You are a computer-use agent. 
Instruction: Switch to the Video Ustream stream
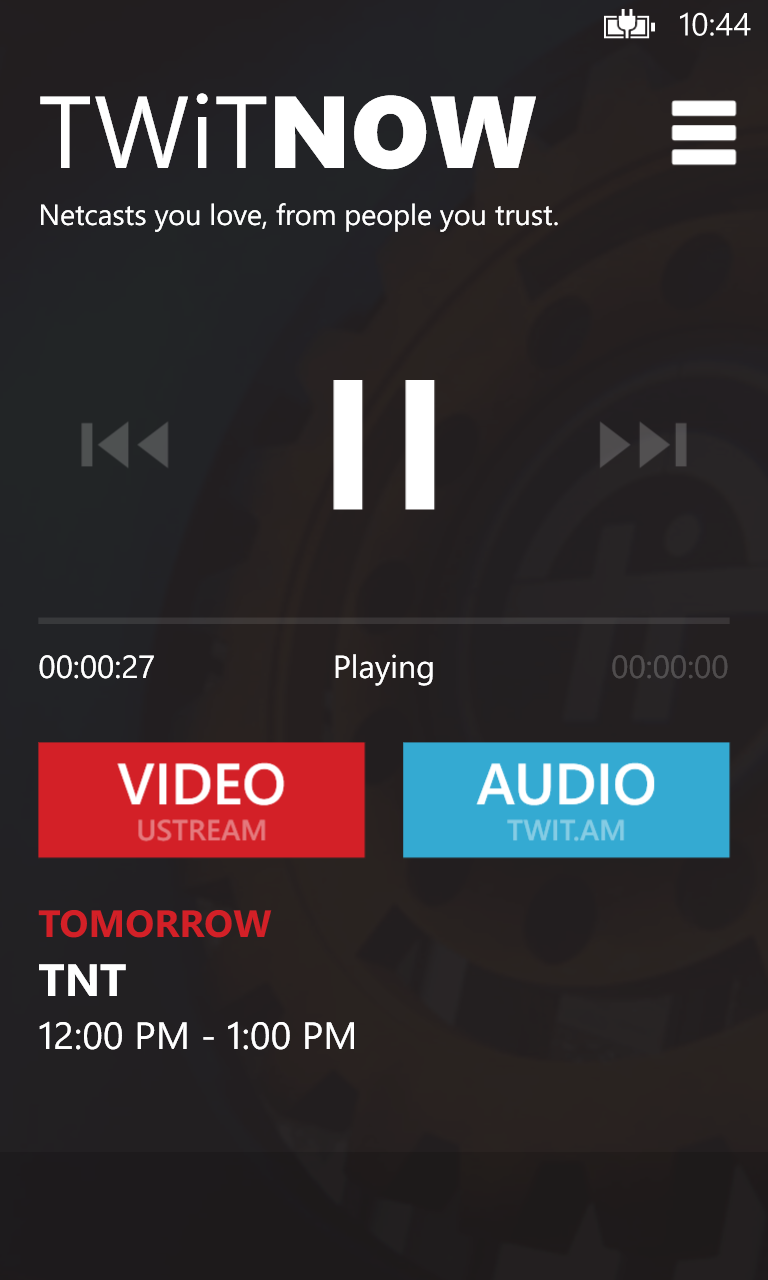coord(201,800)
